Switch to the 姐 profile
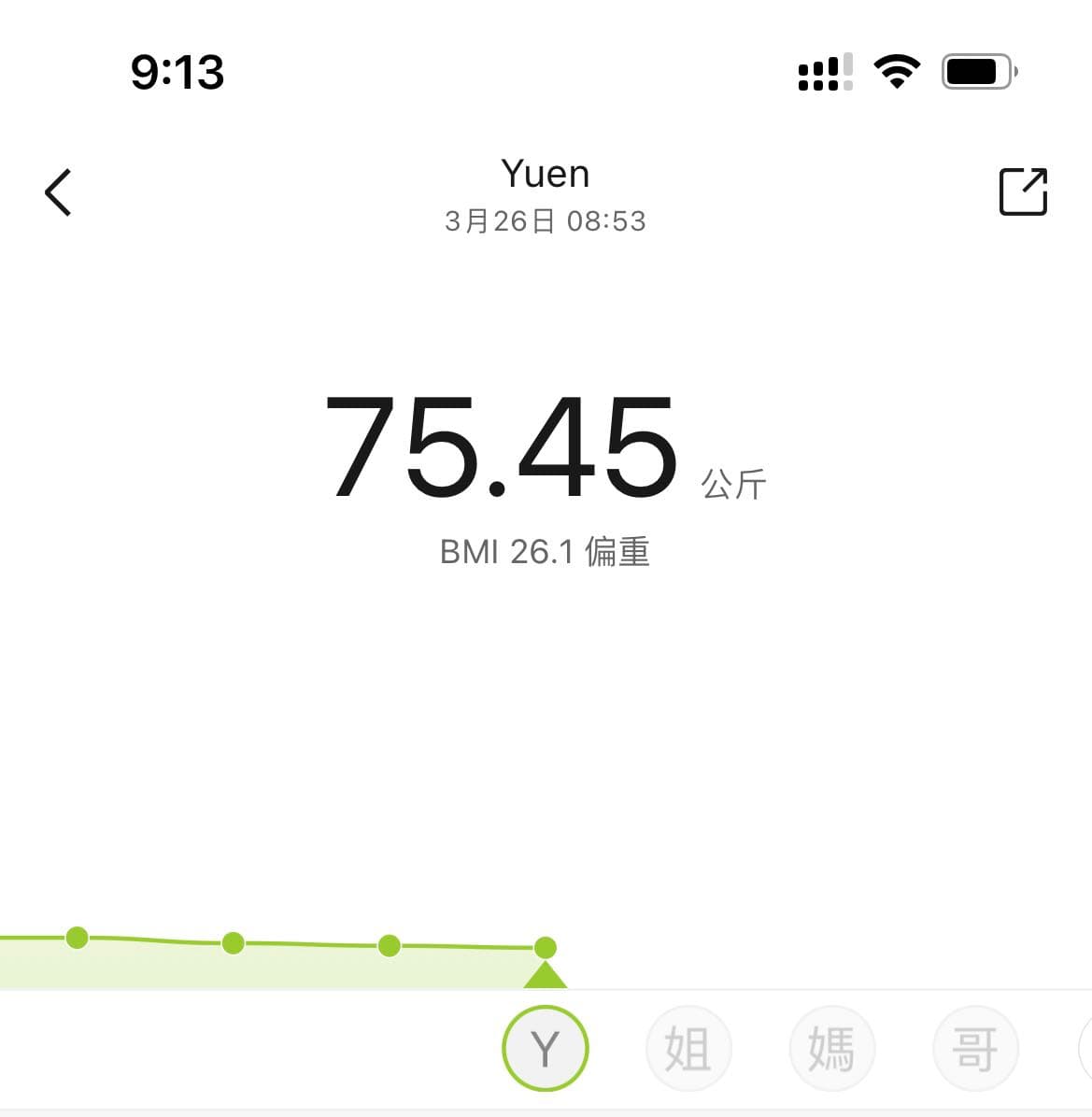Viewport: 1092px width, 1117px height. (688, 1048)
